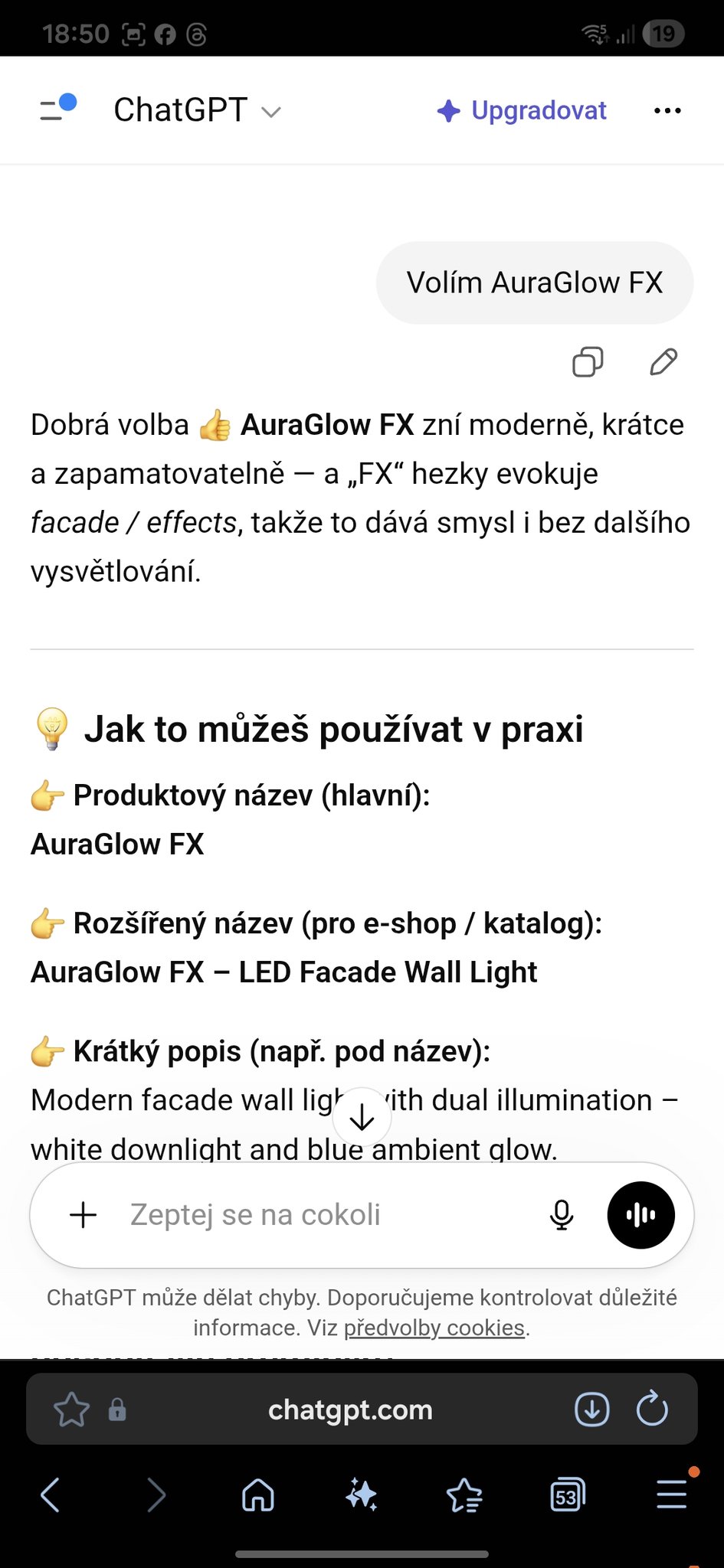Start voice mode with the waveform button
This screenshot has height=1568, width=724.
(x=640, y=1214)
